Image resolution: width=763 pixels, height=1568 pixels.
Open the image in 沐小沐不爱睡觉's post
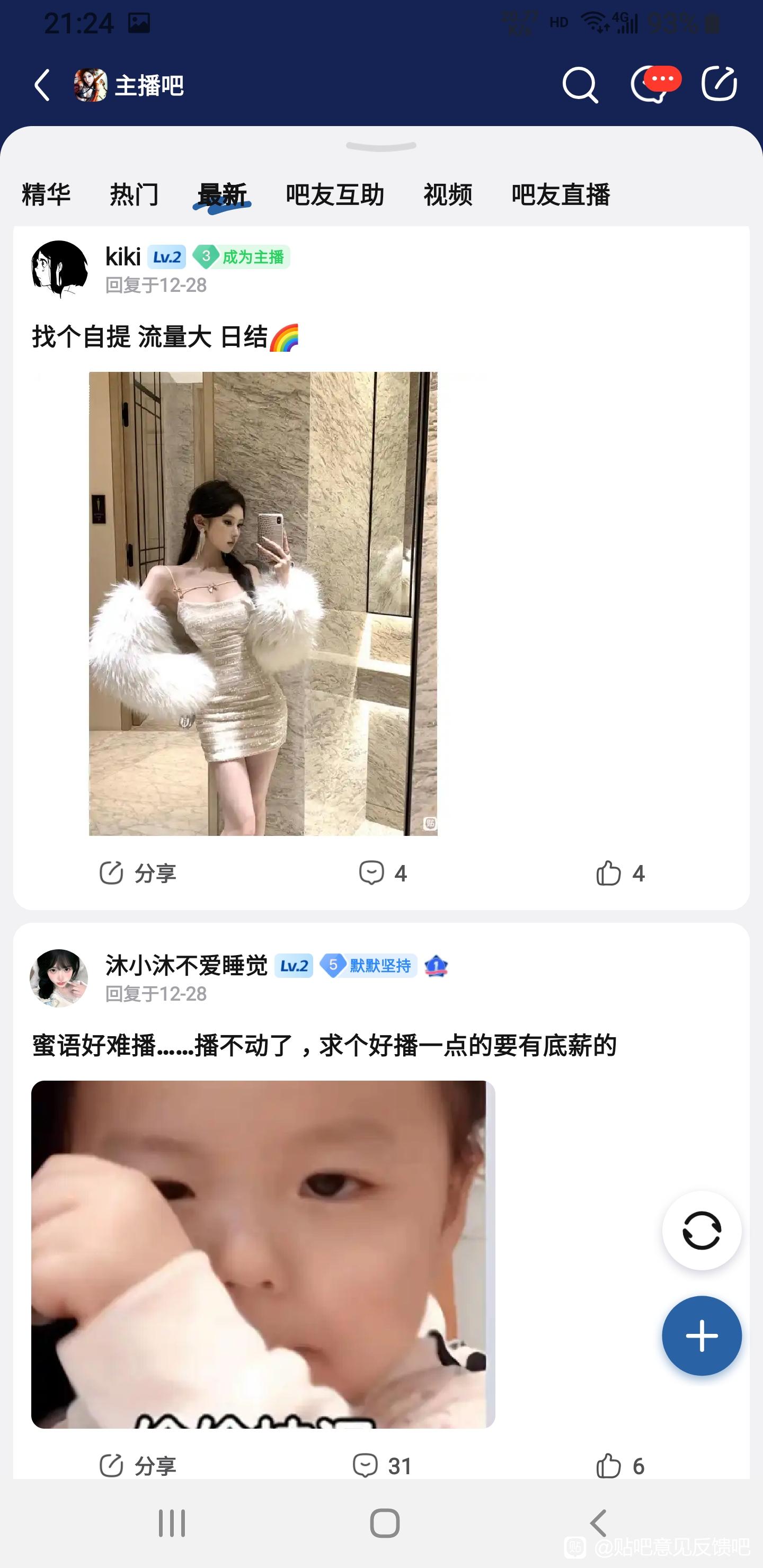click(263, 1254)
